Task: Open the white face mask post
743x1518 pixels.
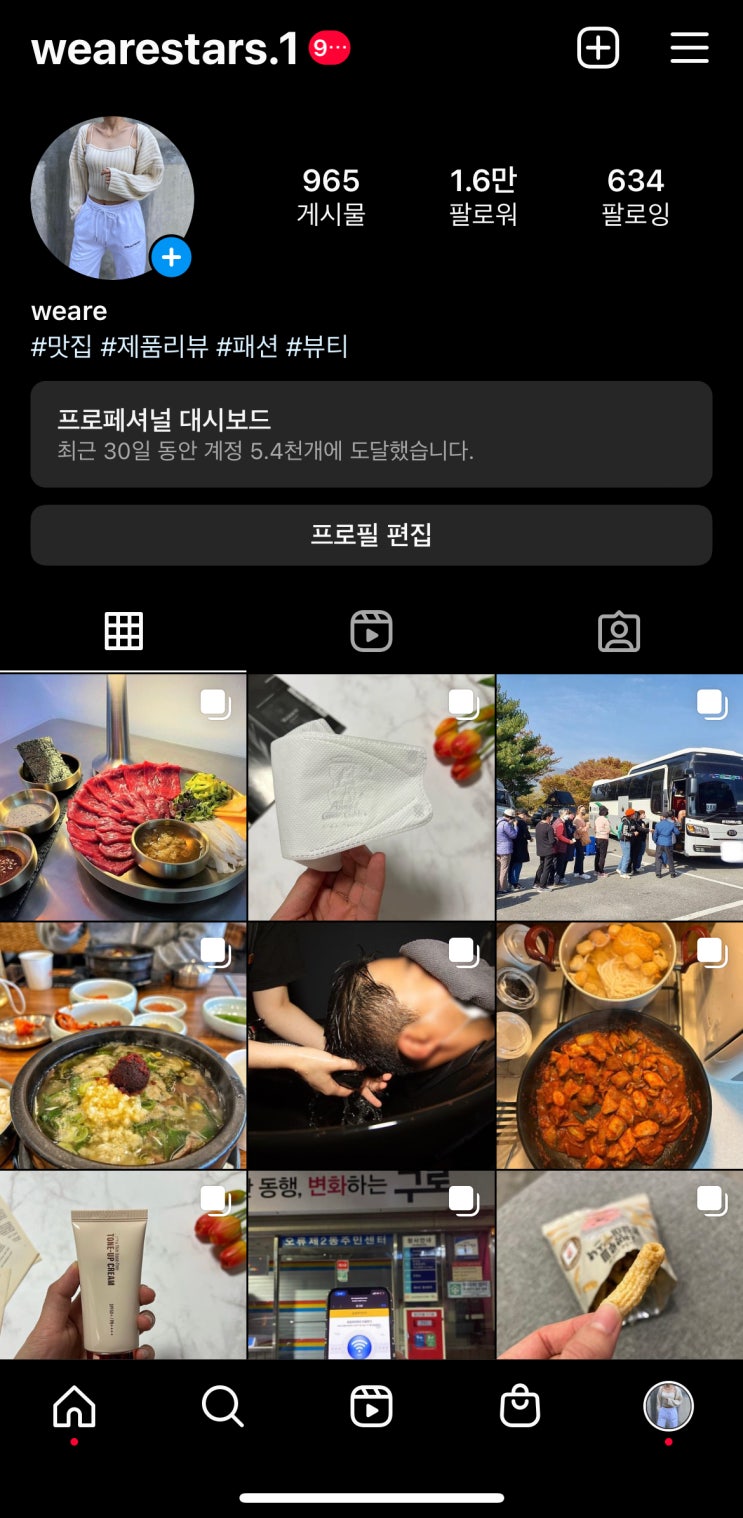Action: tap(371, 797)
